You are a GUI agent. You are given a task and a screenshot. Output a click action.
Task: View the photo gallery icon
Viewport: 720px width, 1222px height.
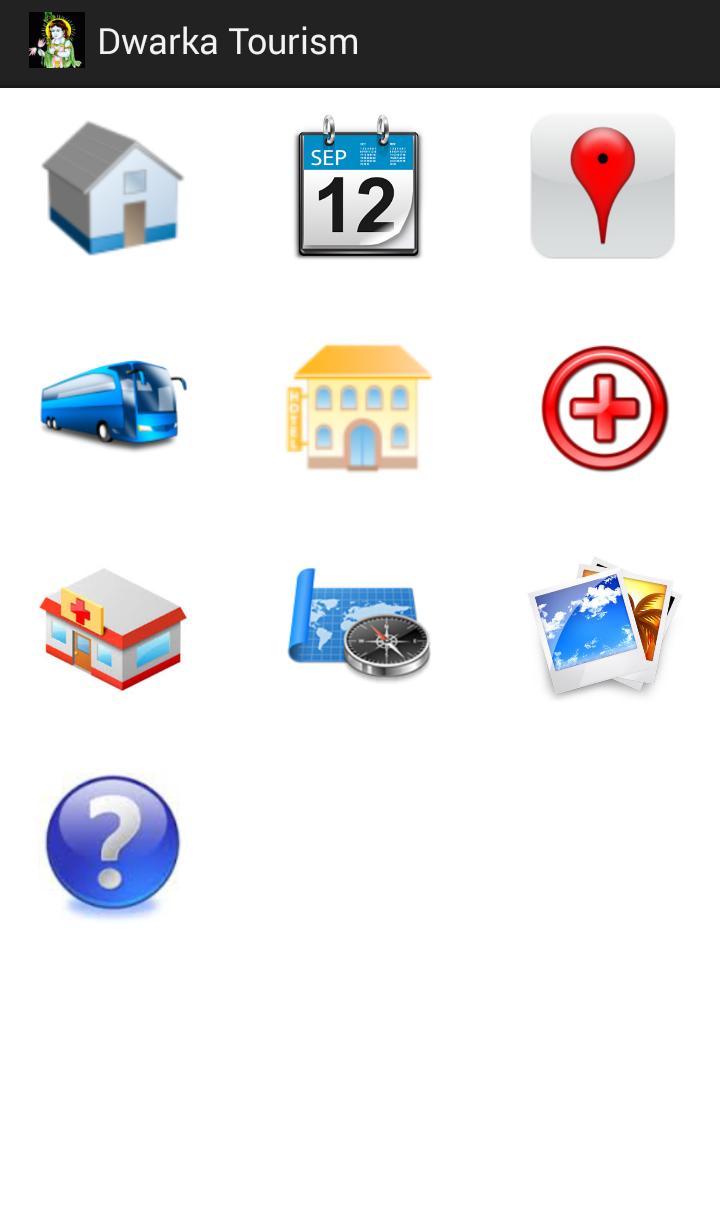pyautogui.click(x=604, y=626)
